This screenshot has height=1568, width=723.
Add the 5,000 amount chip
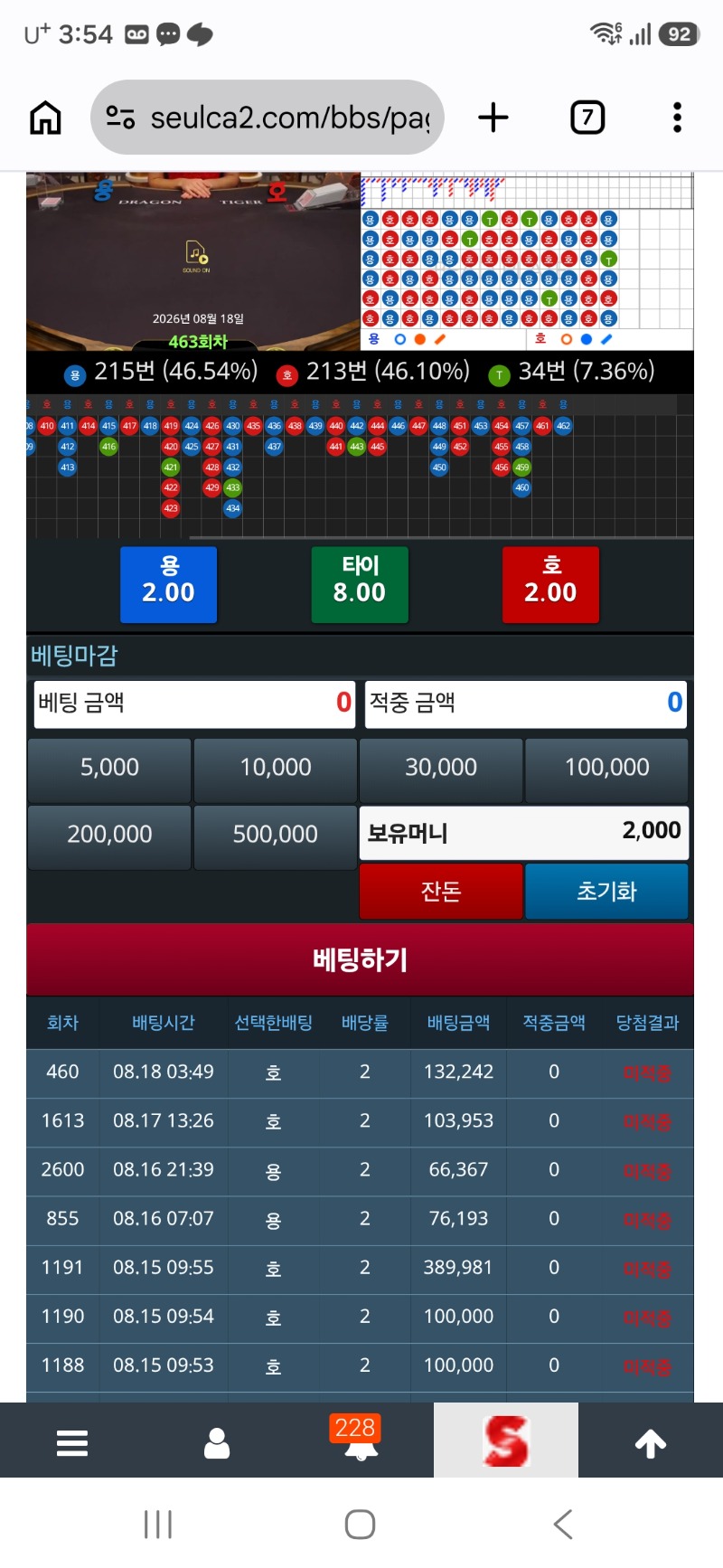(x=109, y=770)
